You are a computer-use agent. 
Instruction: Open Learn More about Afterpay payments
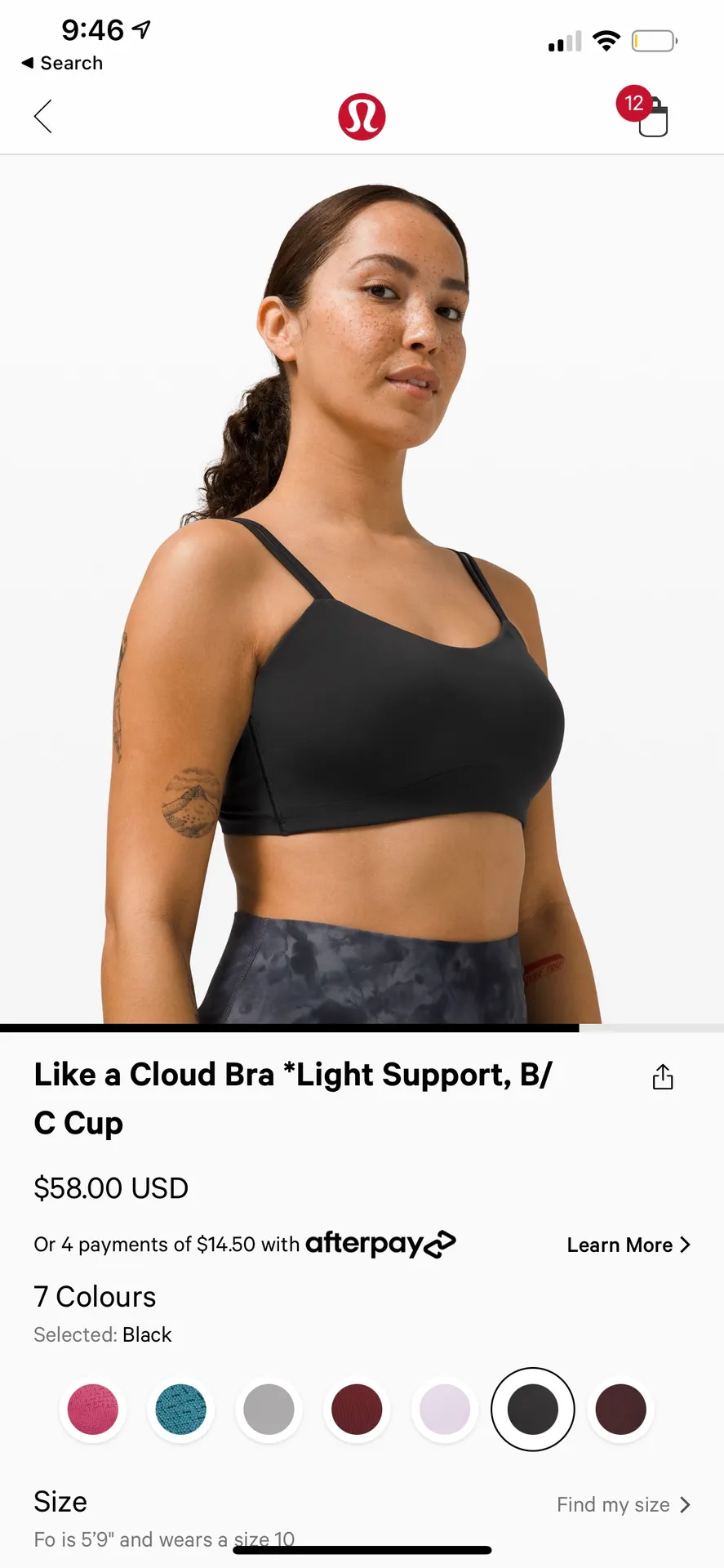[620, 1245]
